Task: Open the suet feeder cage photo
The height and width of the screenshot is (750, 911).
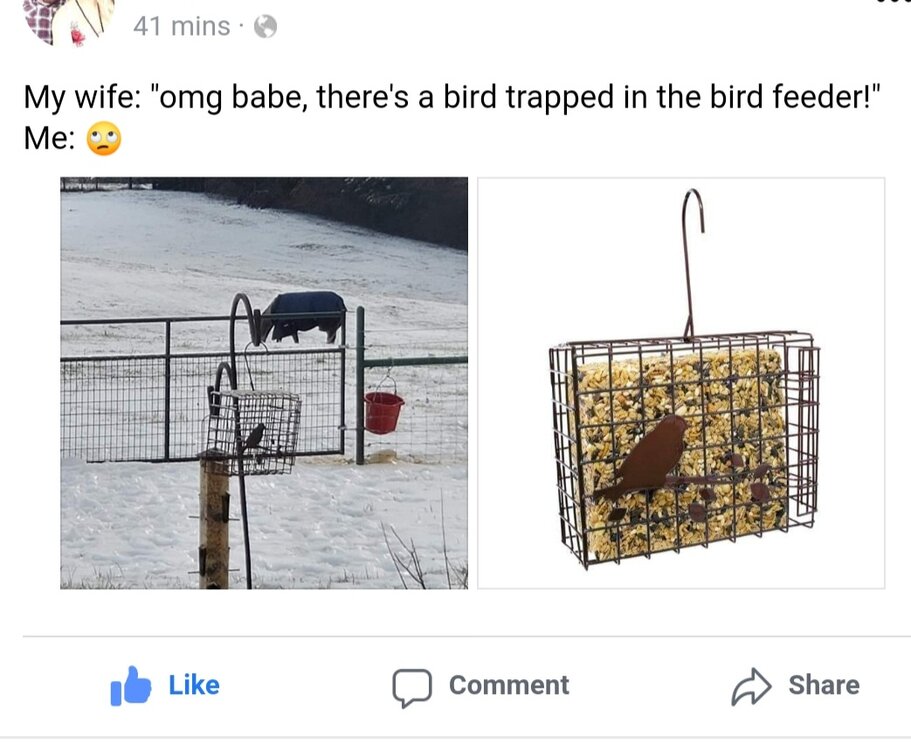Action: click(x=681, y=383)
